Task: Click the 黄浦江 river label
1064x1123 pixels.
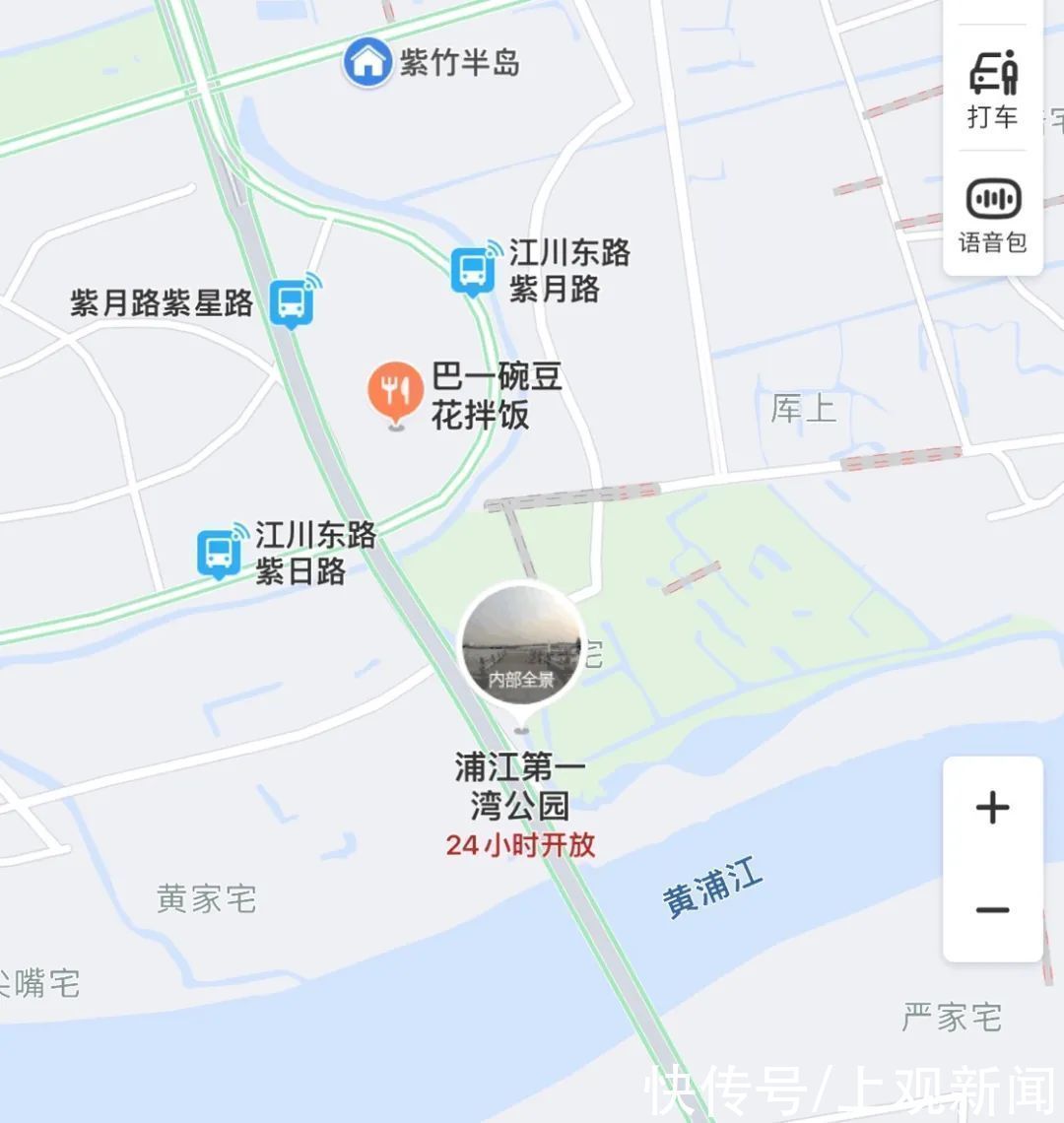Action: (712, 887)
